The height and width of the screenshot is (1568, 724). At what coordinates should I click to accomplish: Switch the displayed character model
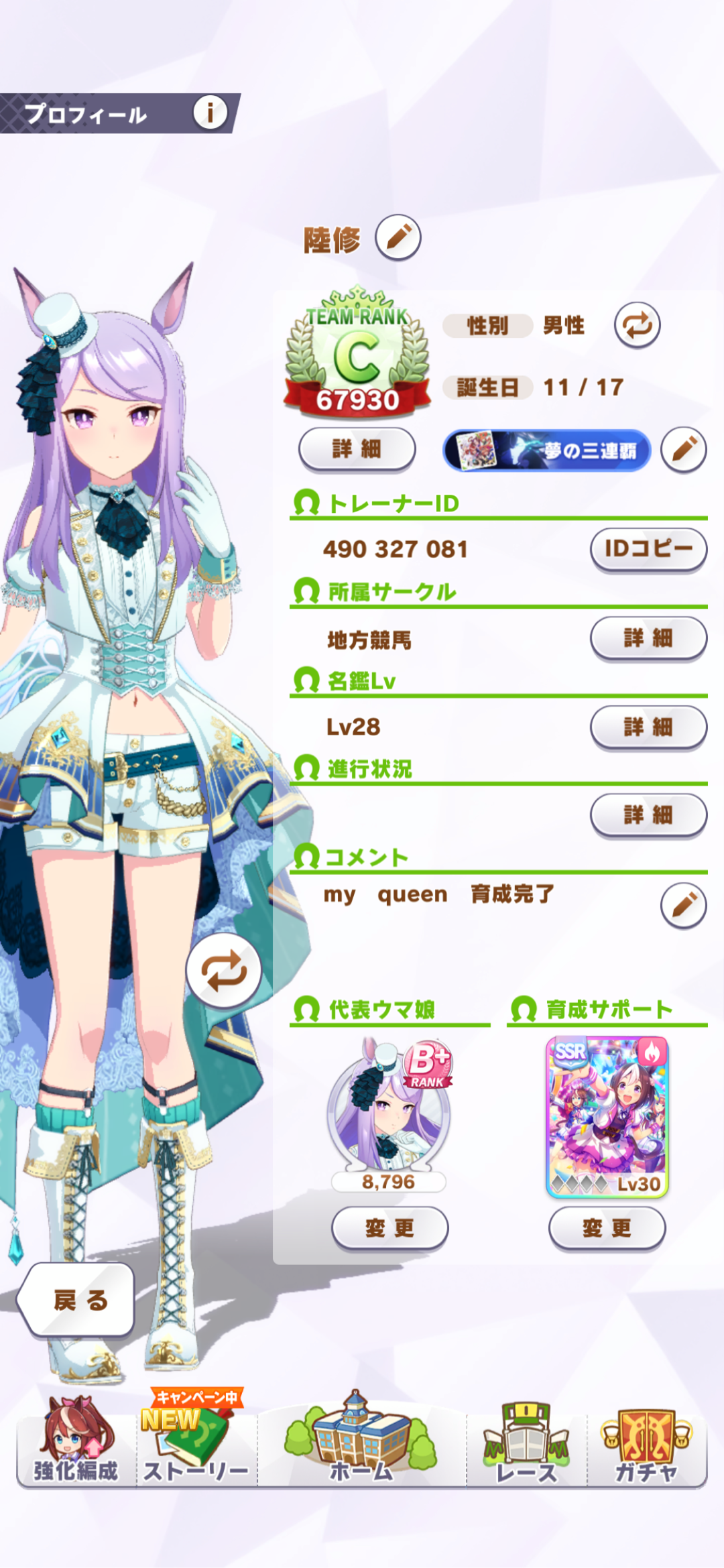click(224, 971)
